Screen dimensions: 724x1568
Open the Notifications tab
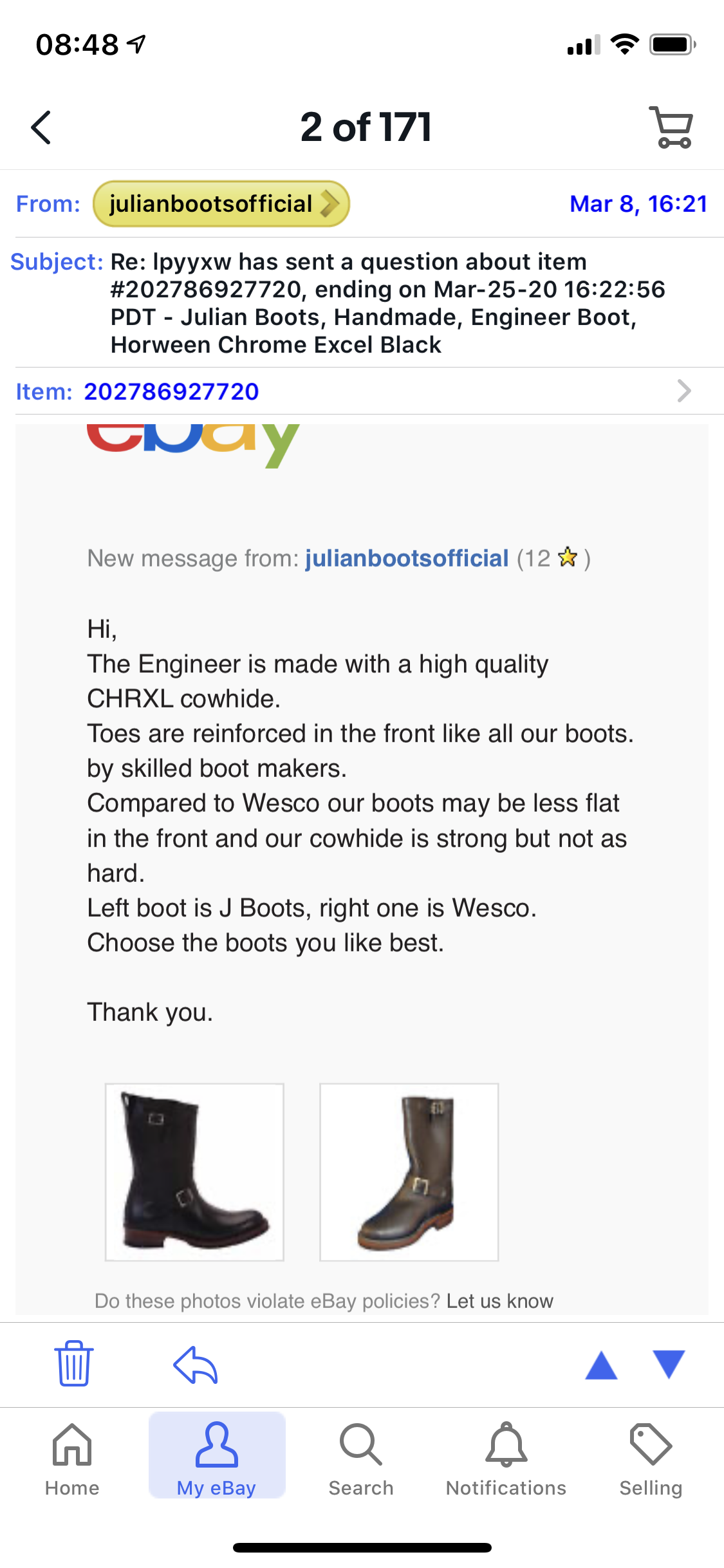[x=506, y=1460]
